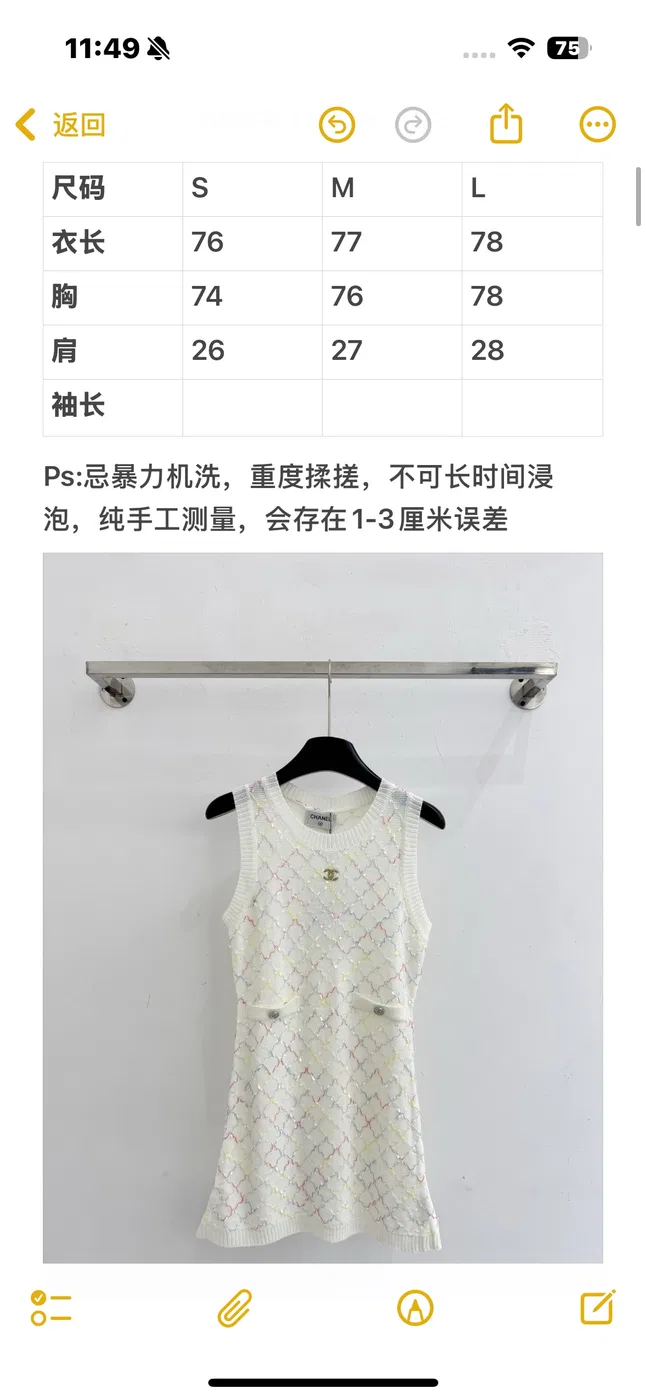Open the more options menu
Image resolution: width=646 pixels, height=1400 pixels.
[598, 125]
